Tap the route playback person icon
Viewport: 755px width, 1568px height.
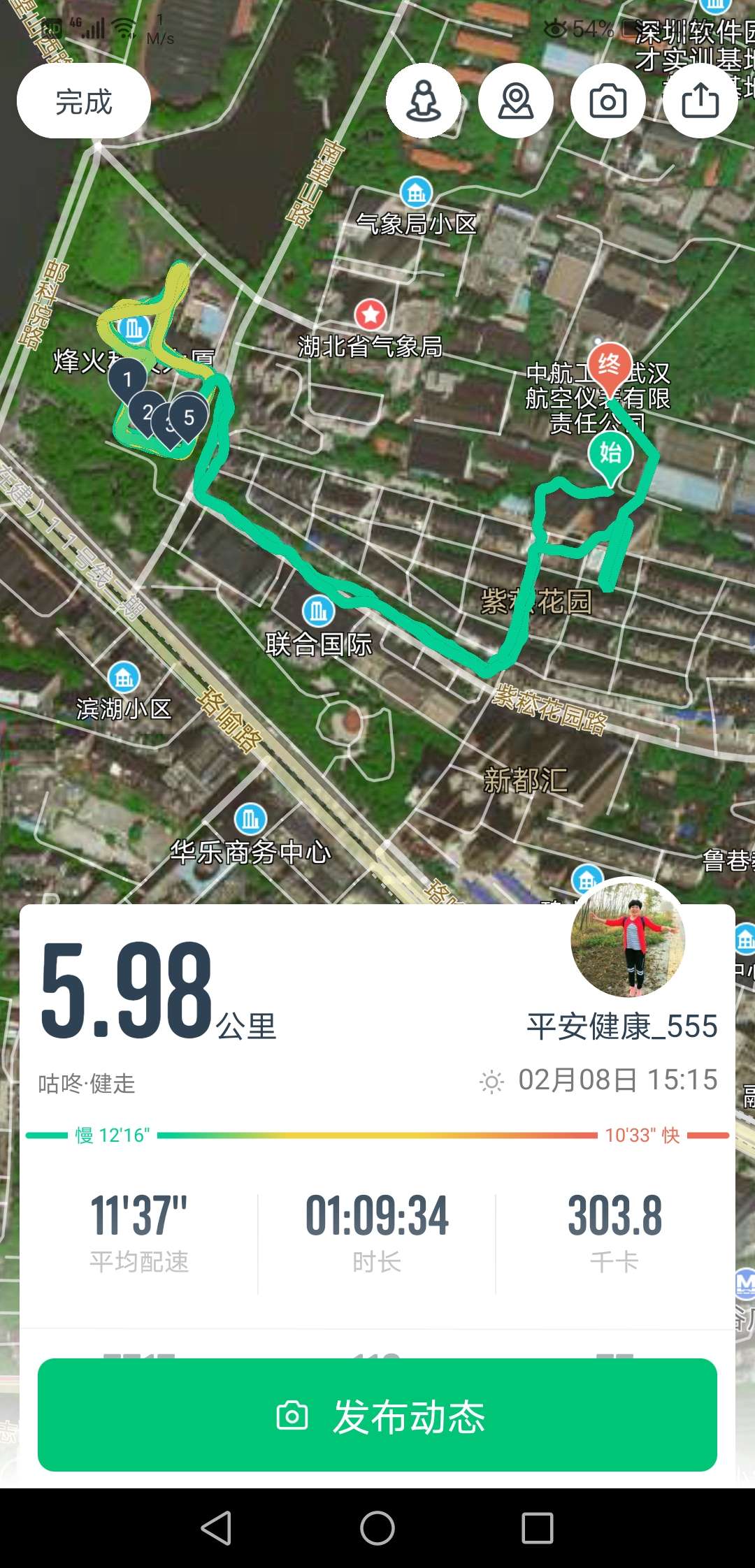[x=423, y=101]
